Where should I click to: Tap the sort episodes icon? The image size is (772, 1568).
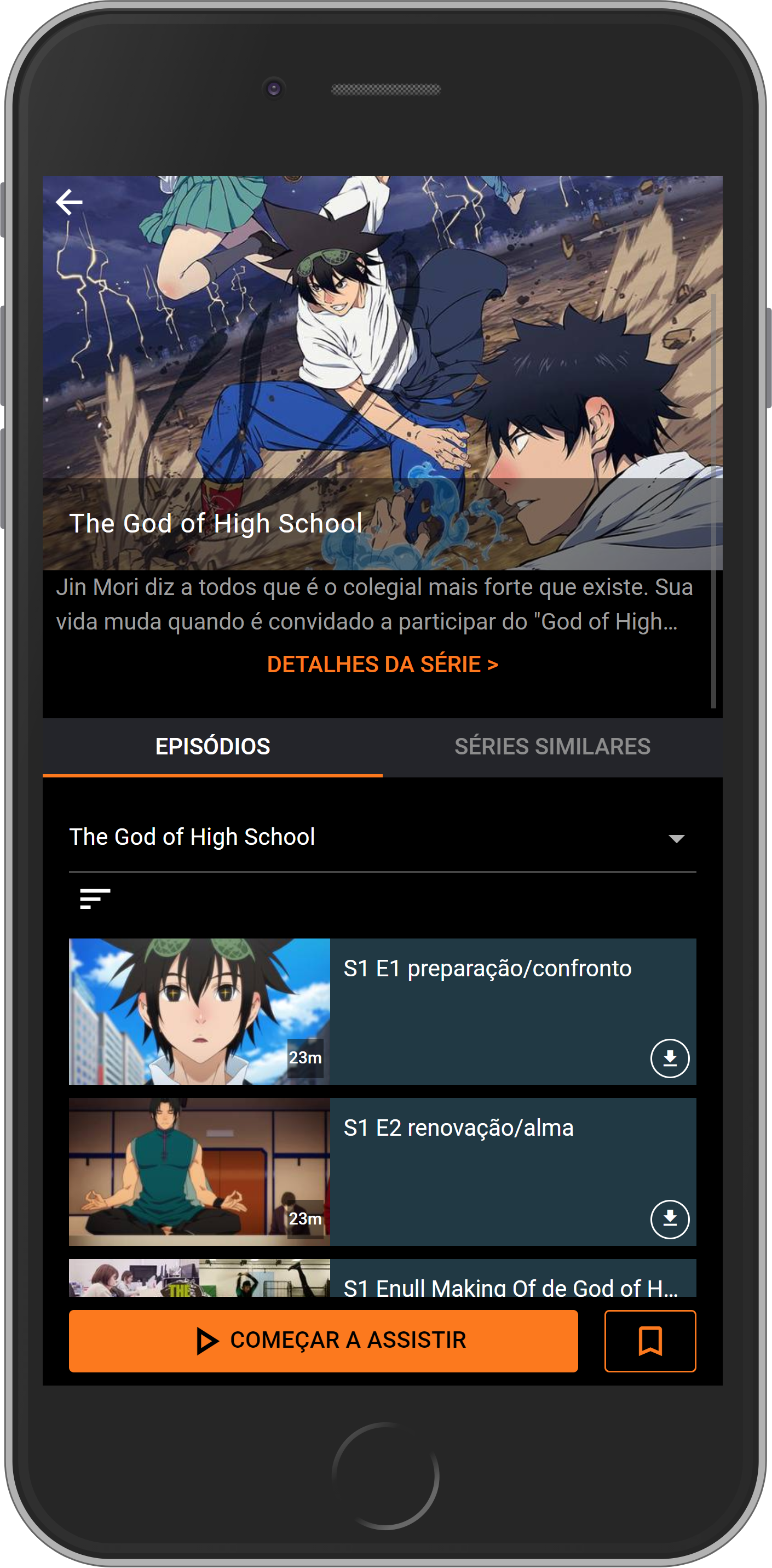click(95, 898)
